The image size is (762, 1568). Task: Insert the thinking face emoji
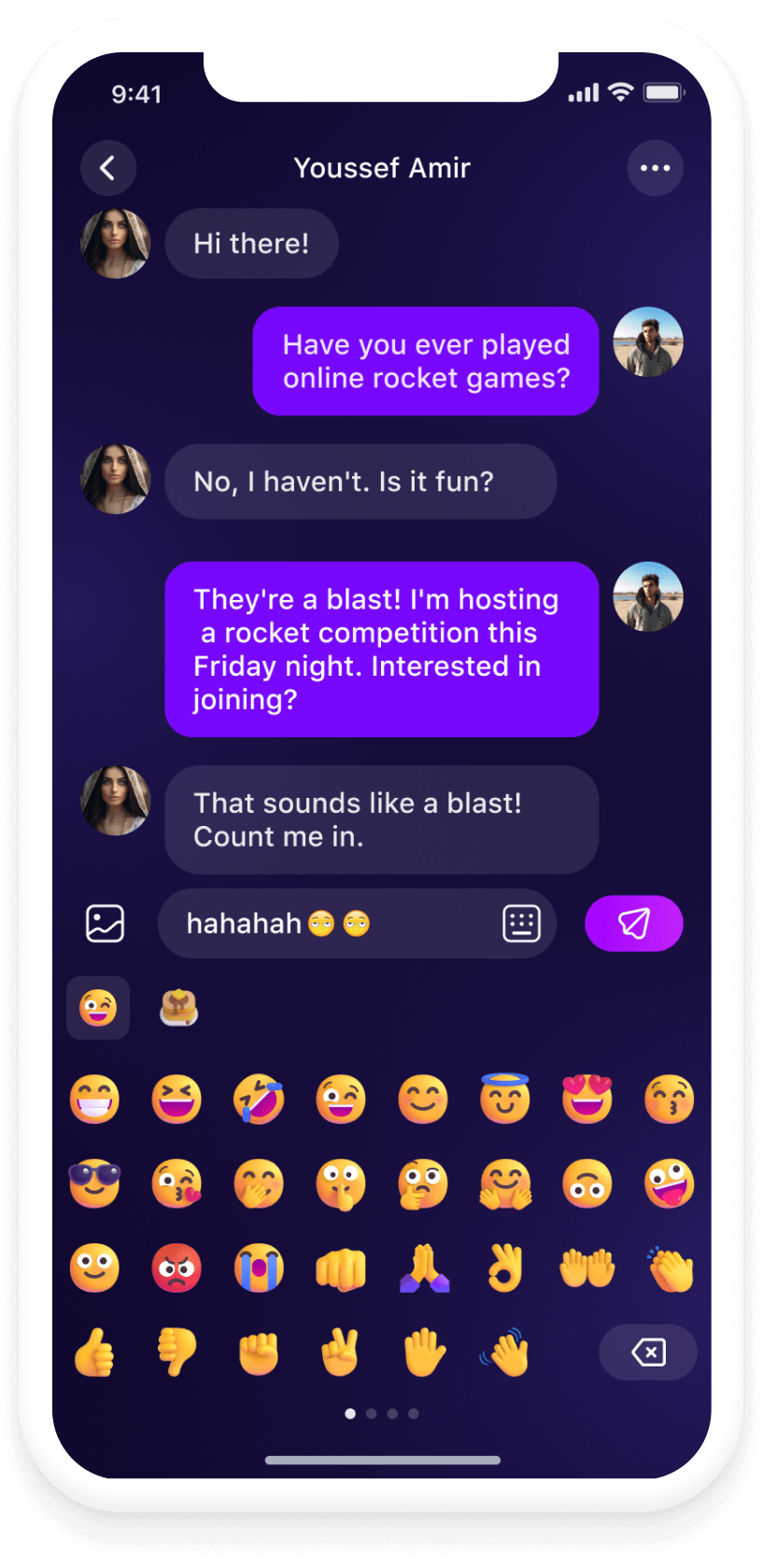[423, 1183]
